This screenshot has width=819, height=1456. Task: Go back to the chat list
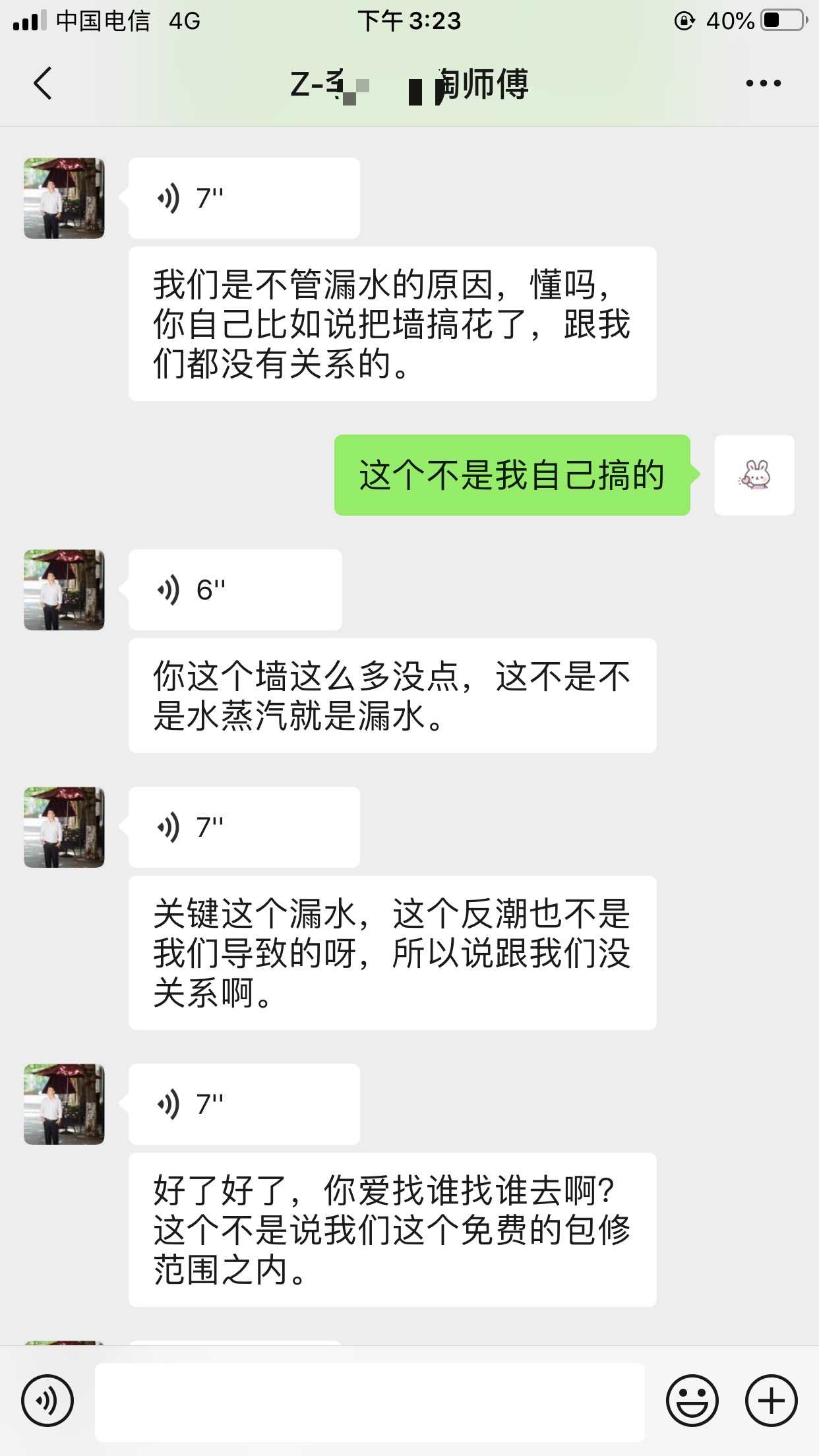pos(43,84)
